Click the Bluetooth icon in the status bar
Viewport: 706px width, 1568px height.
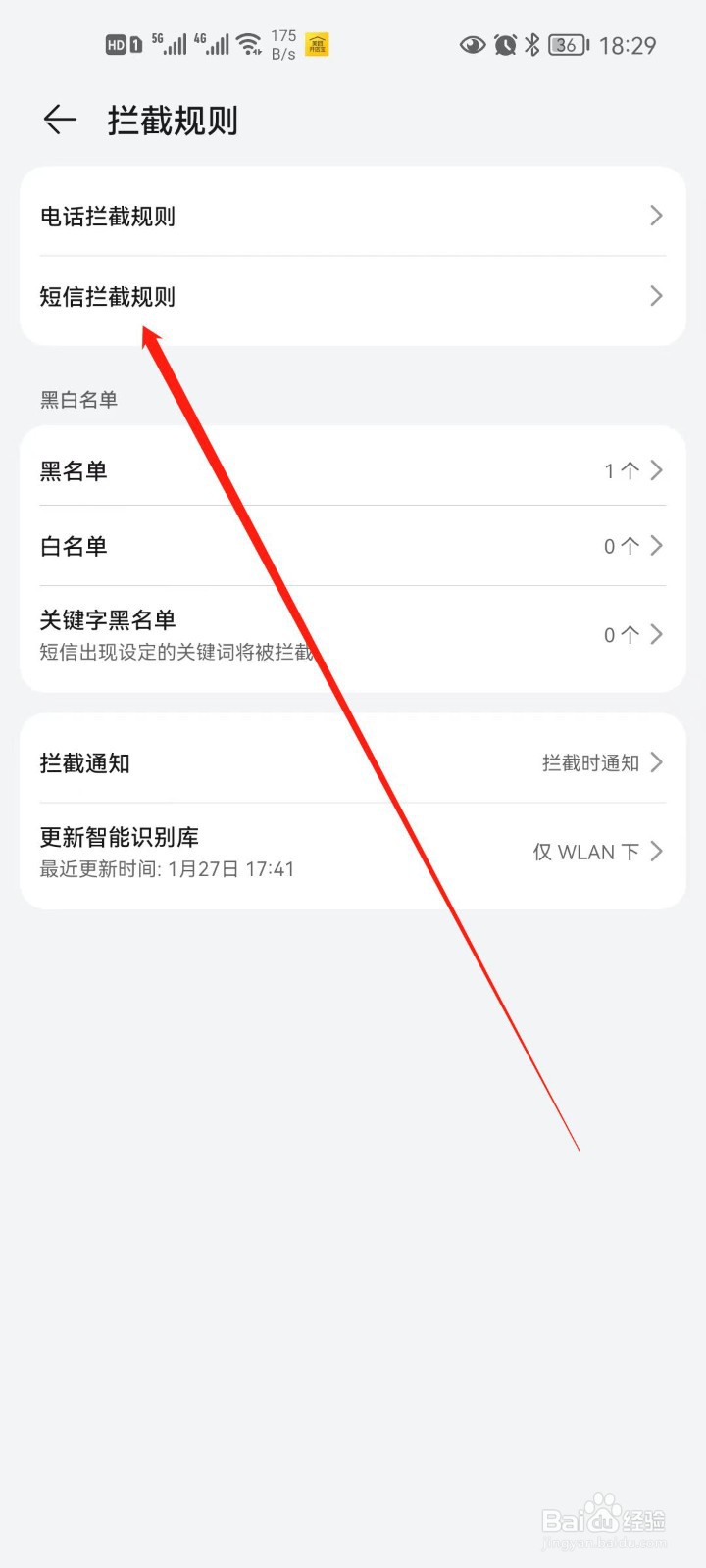[534, 44]
